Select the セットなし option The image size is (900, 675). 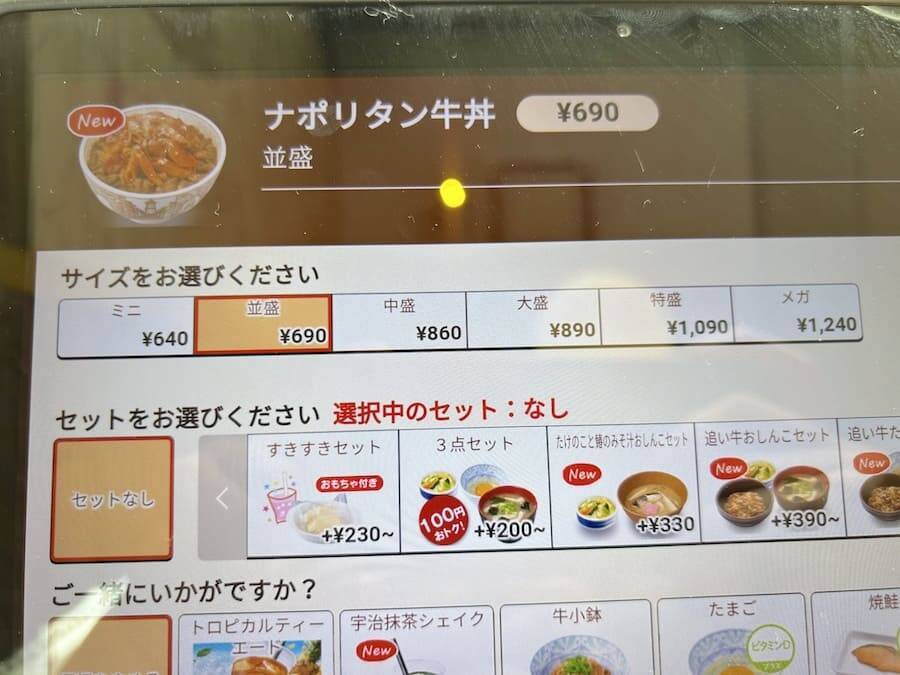(x=112, y=498)
